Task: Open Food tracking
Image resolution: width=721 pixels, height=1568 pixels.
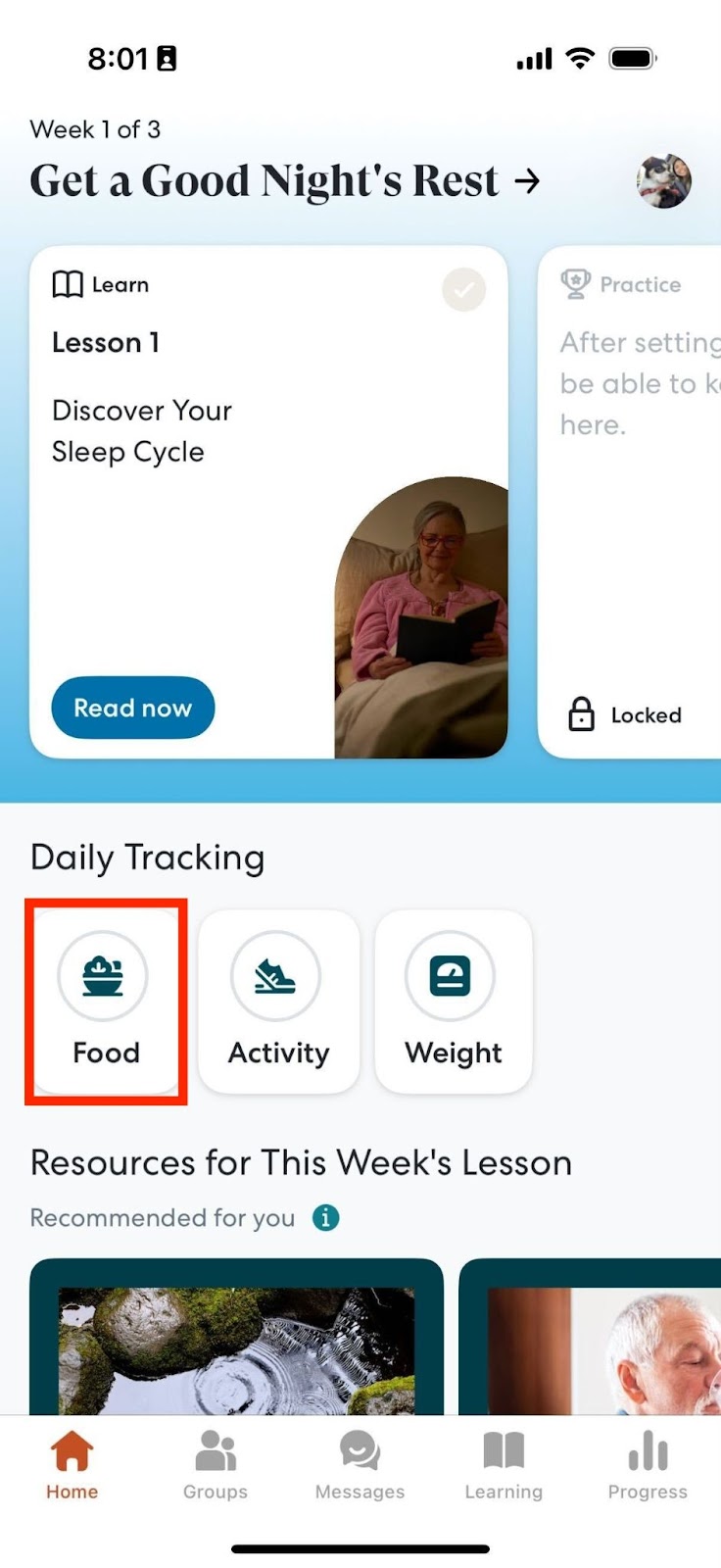Action: coord(105,1002)
